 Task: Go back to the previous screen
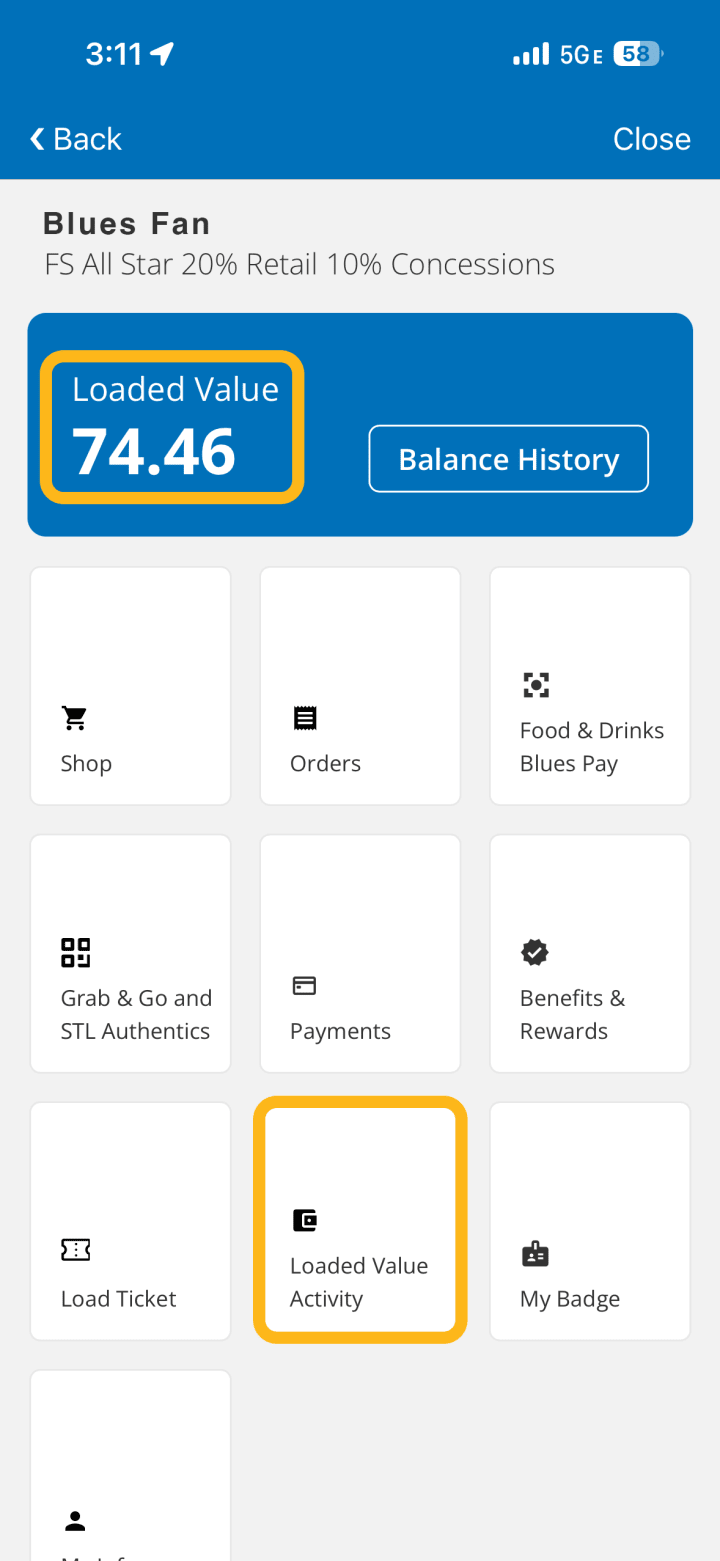[x=76, y=139]
